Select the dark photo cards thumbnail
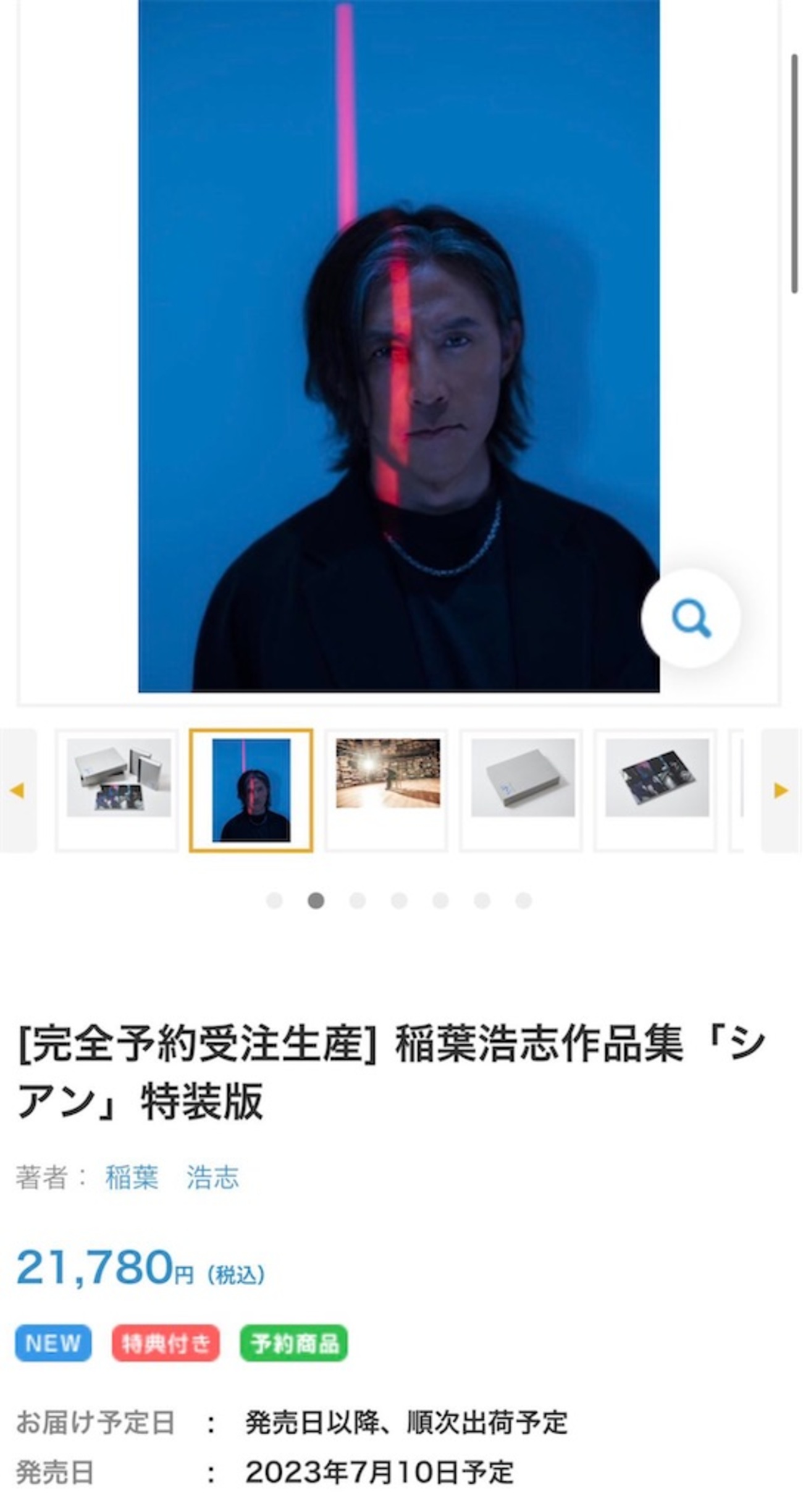Screen dimensions: 803x1512 (x=657, y=790)
